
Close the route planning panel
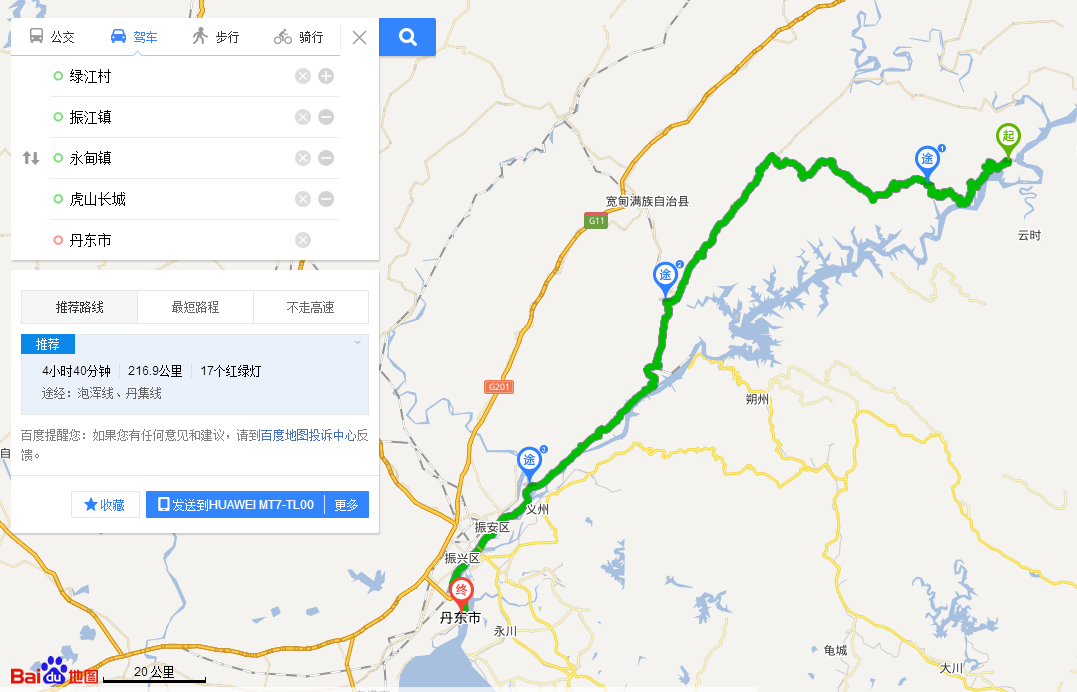(360, 38)
